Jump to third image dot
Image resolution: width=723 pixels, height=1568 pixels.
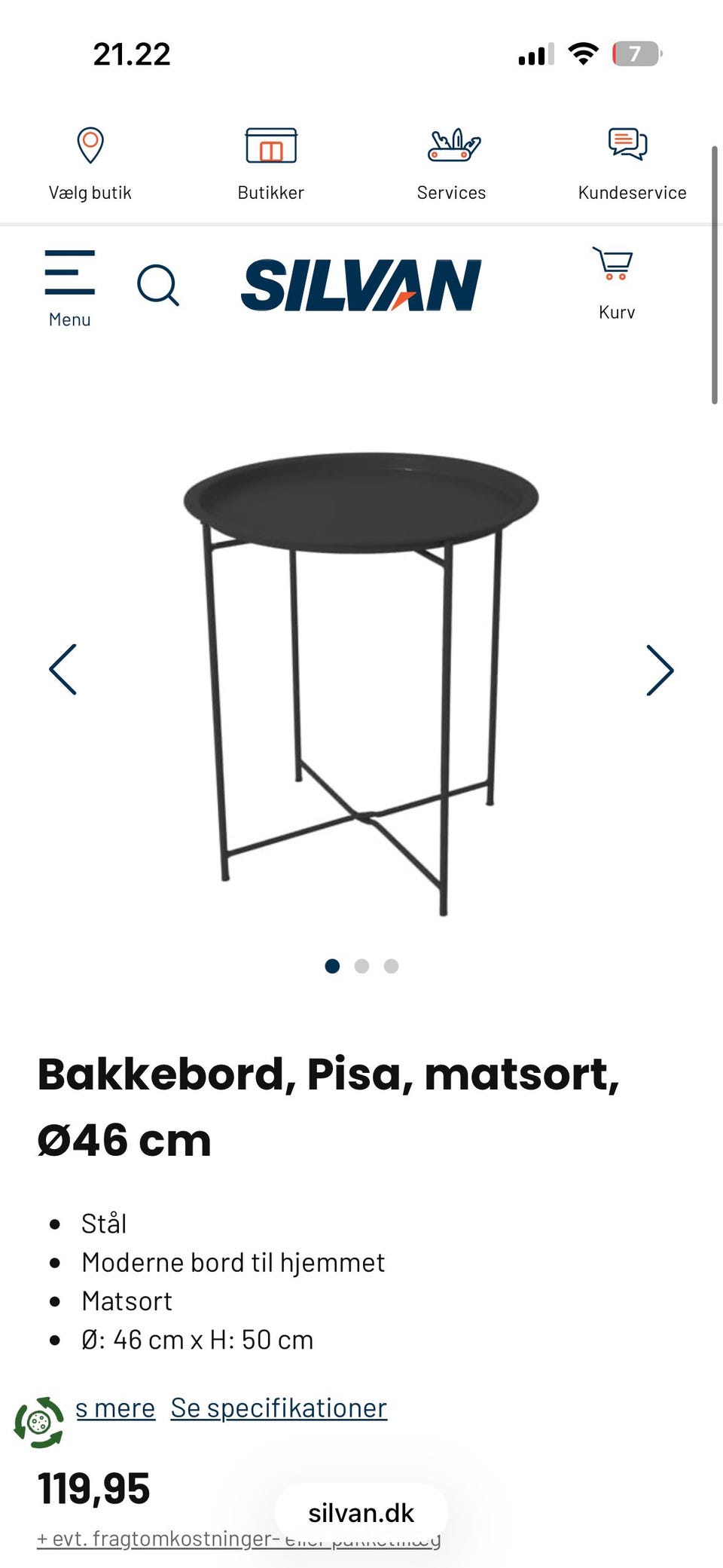coord(391,966)
